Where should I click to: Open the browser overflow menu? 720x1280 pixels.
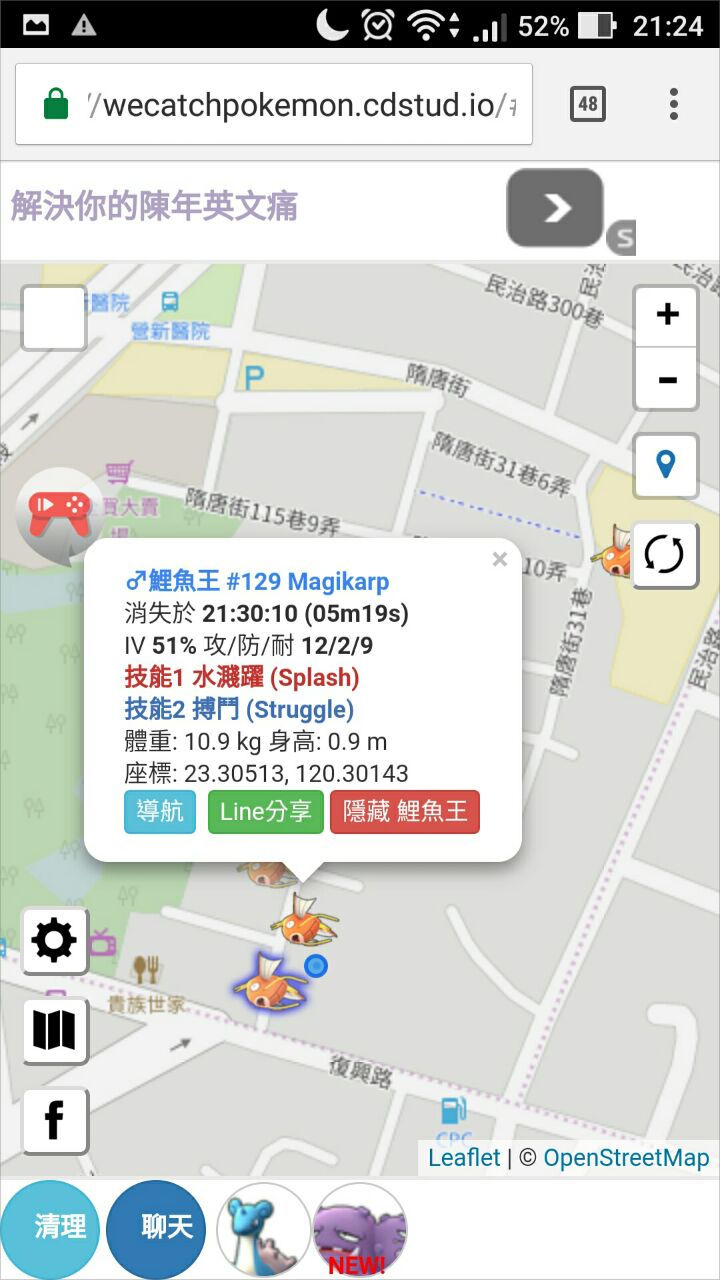[674, 104]
